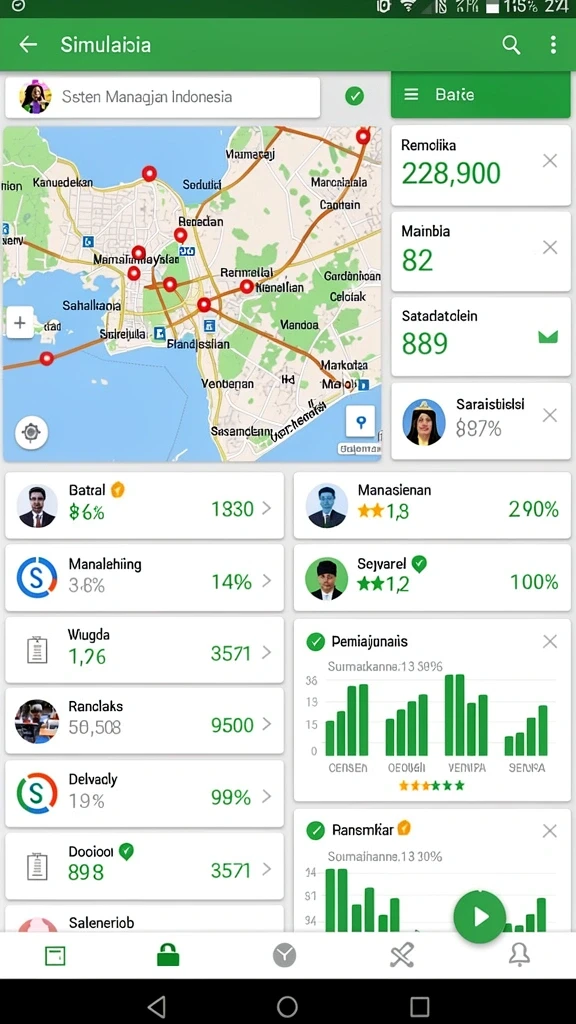The width and height of the screenshot is (576, 1024).
Task: Zoom in on the map
Action: (20, 323)
